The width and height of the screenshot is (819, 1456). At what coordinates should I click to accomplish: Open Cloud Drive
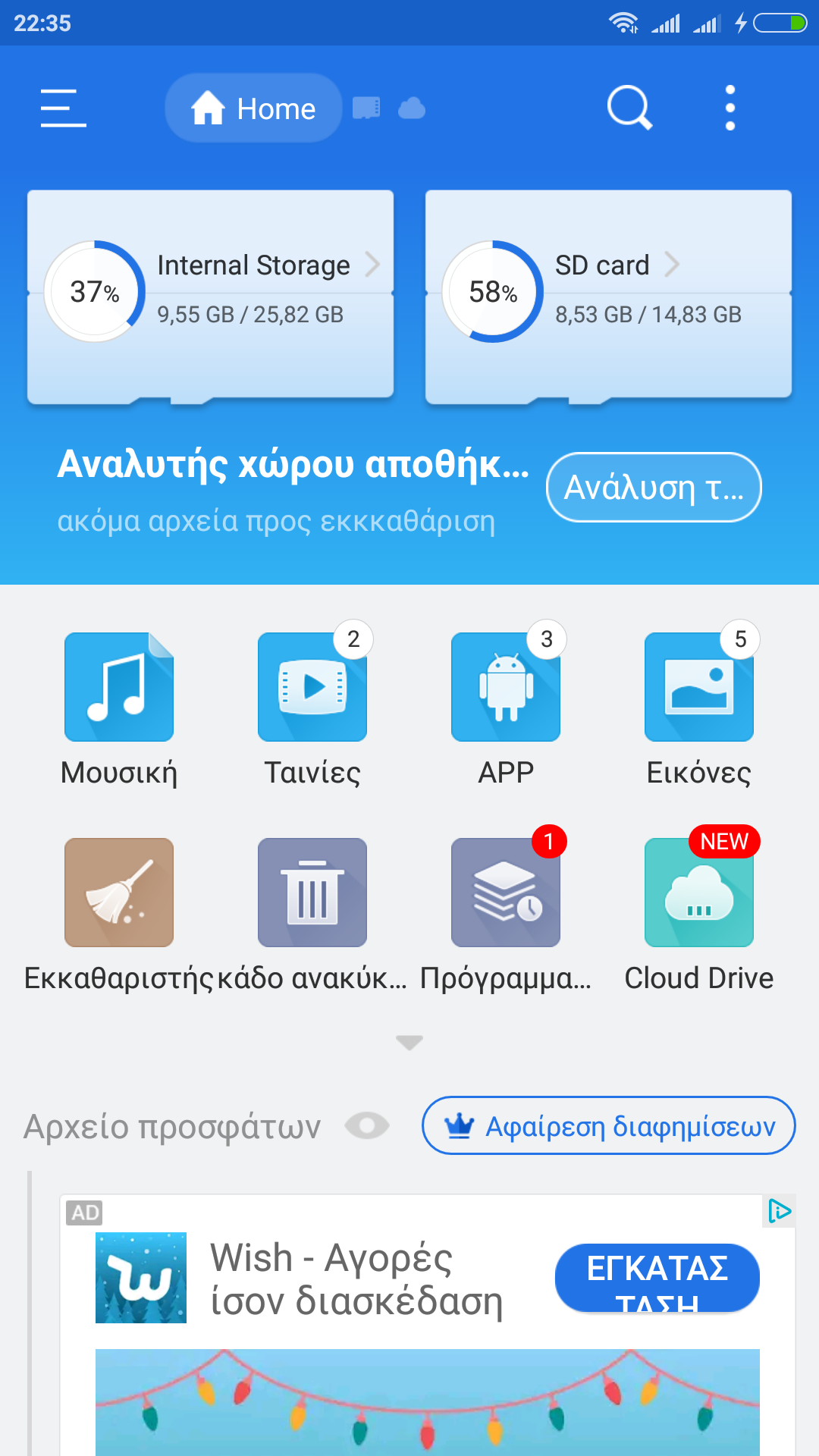pos(698,893)
